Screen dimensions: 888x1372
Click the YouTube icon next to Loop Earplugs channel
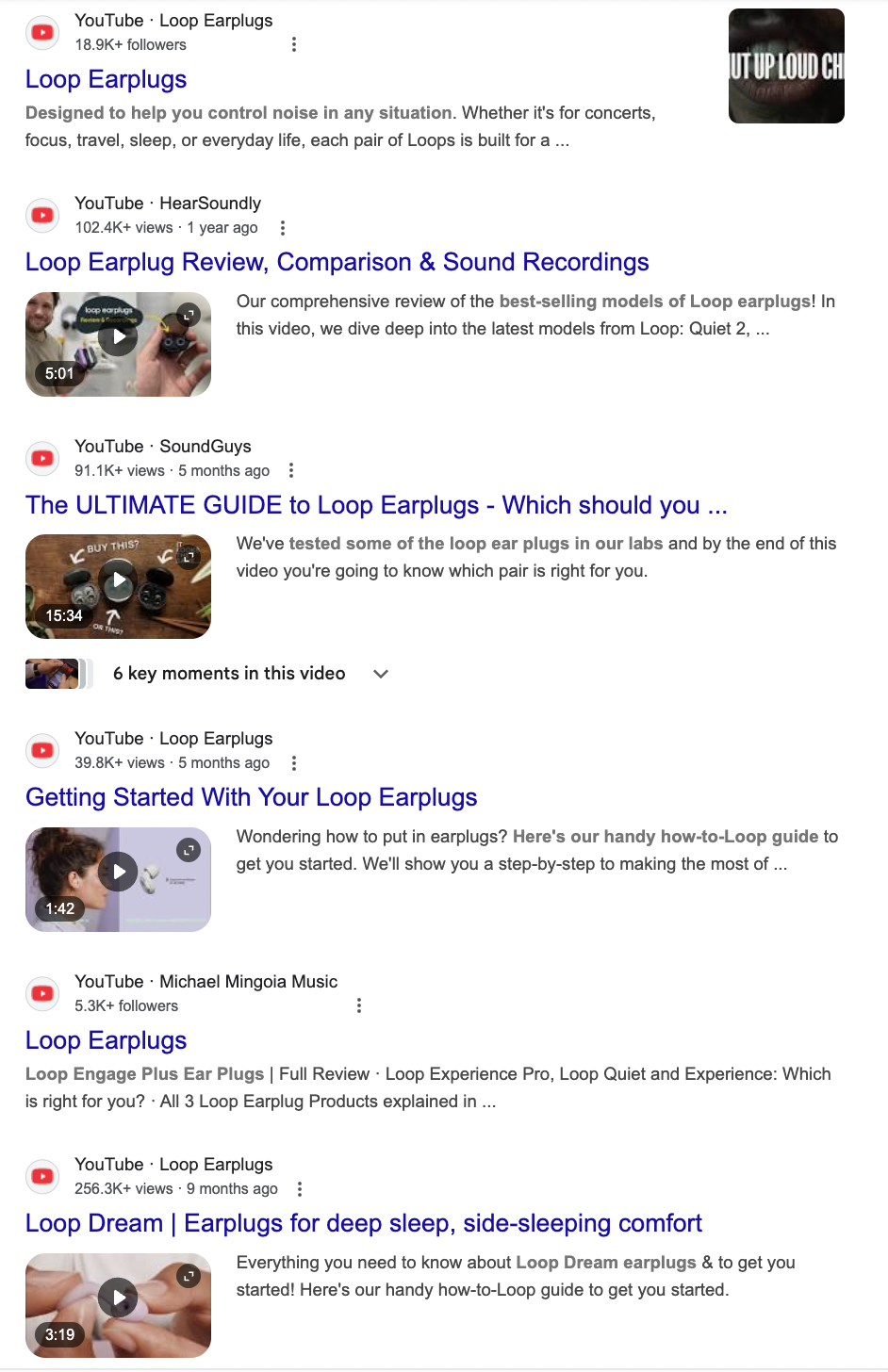(x=42, y=32)
